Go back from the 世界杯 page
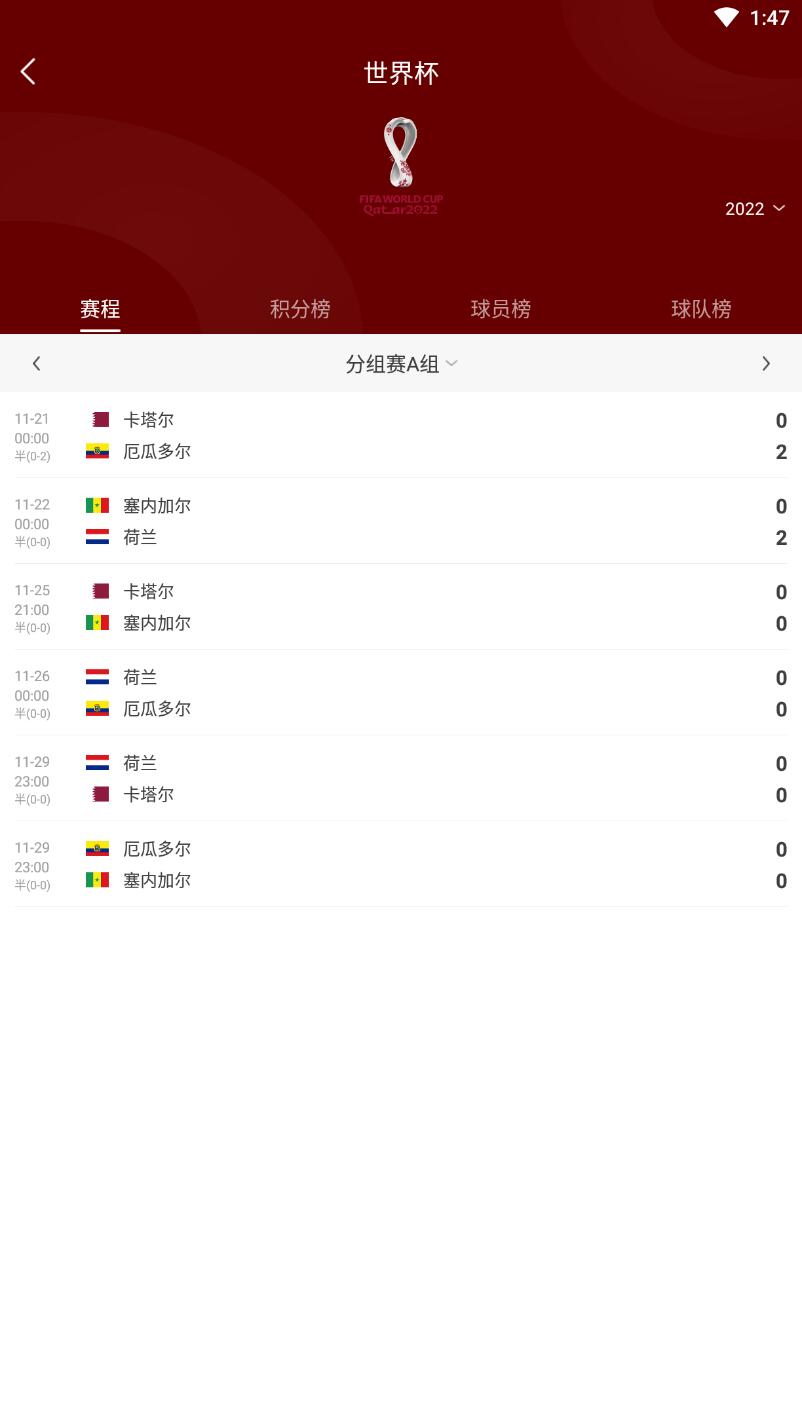 click(x=28, y=72)
